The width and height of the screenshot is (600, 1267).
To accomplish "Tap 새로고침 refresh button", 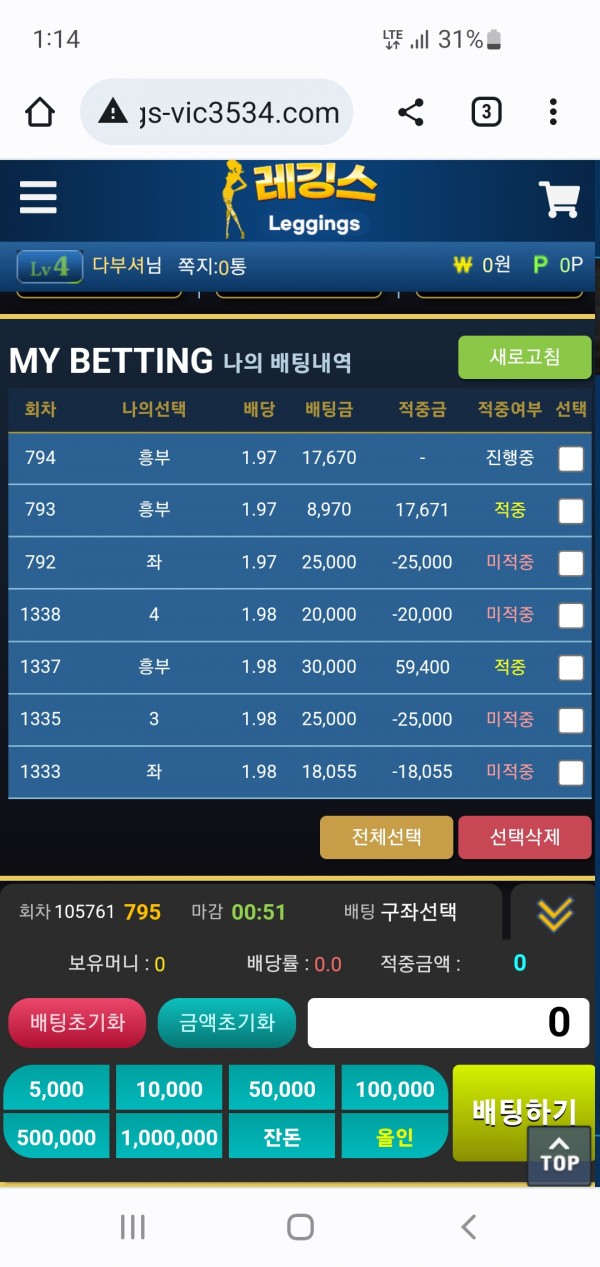I will 524,357.
